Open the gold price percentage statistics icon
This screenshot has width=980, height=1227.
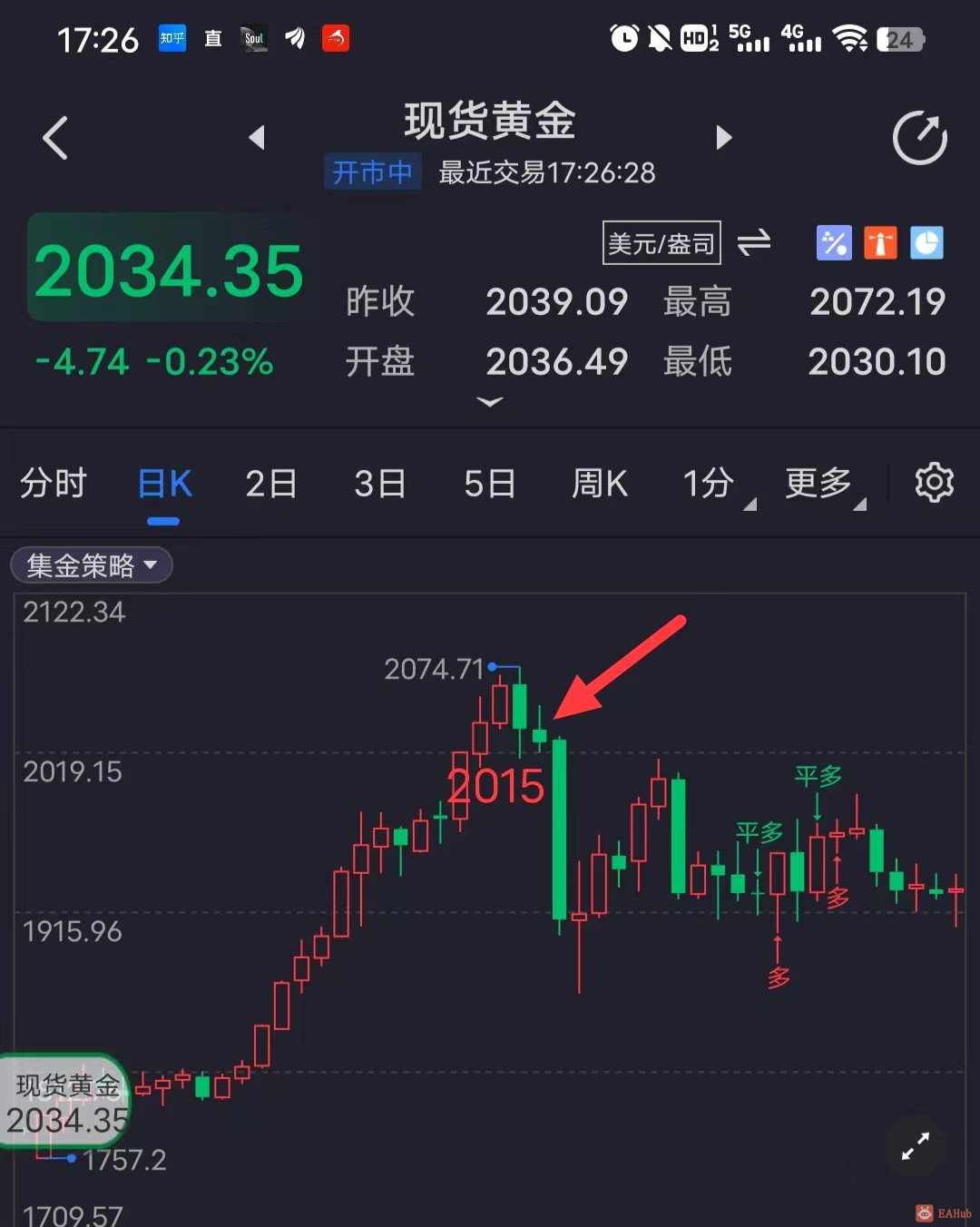(833, 242)
